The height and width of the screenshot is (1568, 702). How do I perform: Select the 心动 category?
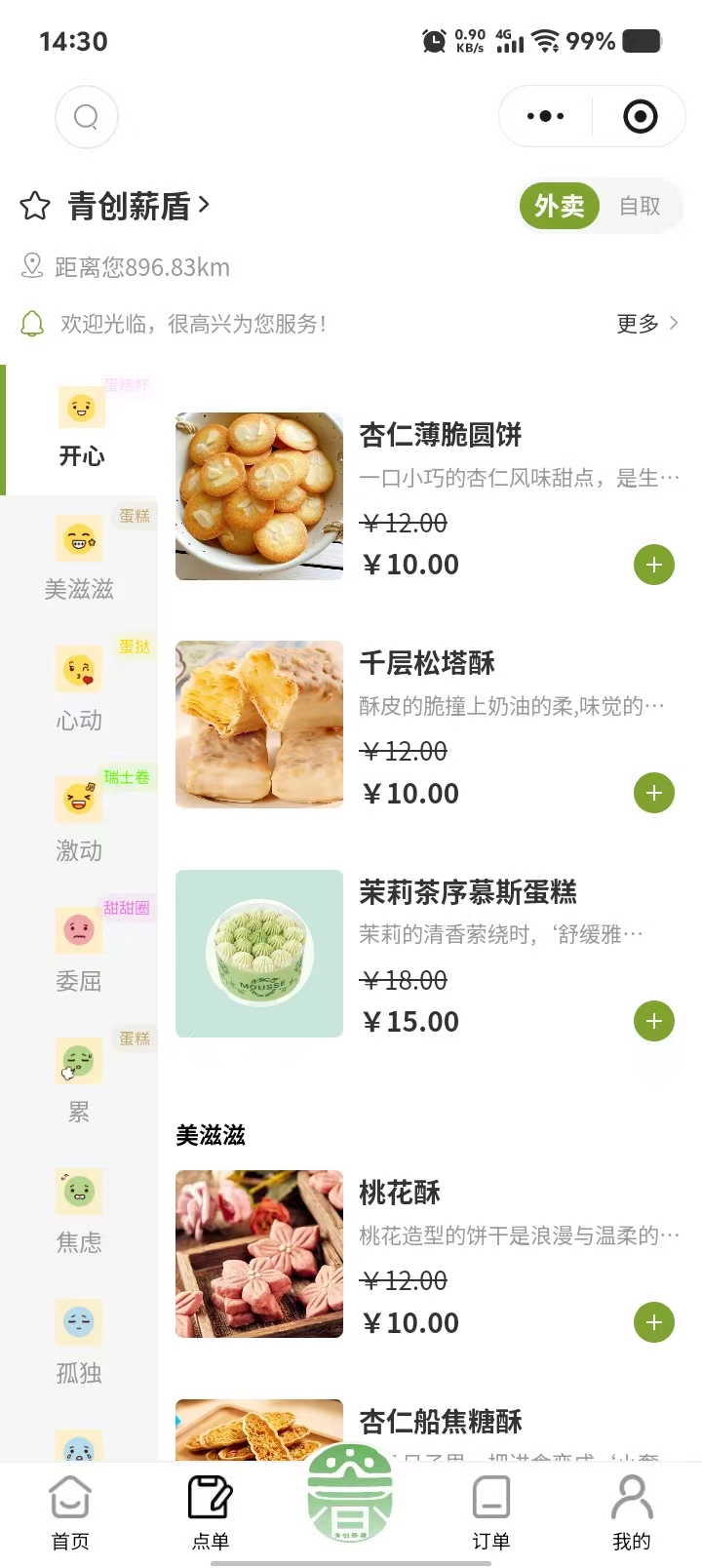79,690
